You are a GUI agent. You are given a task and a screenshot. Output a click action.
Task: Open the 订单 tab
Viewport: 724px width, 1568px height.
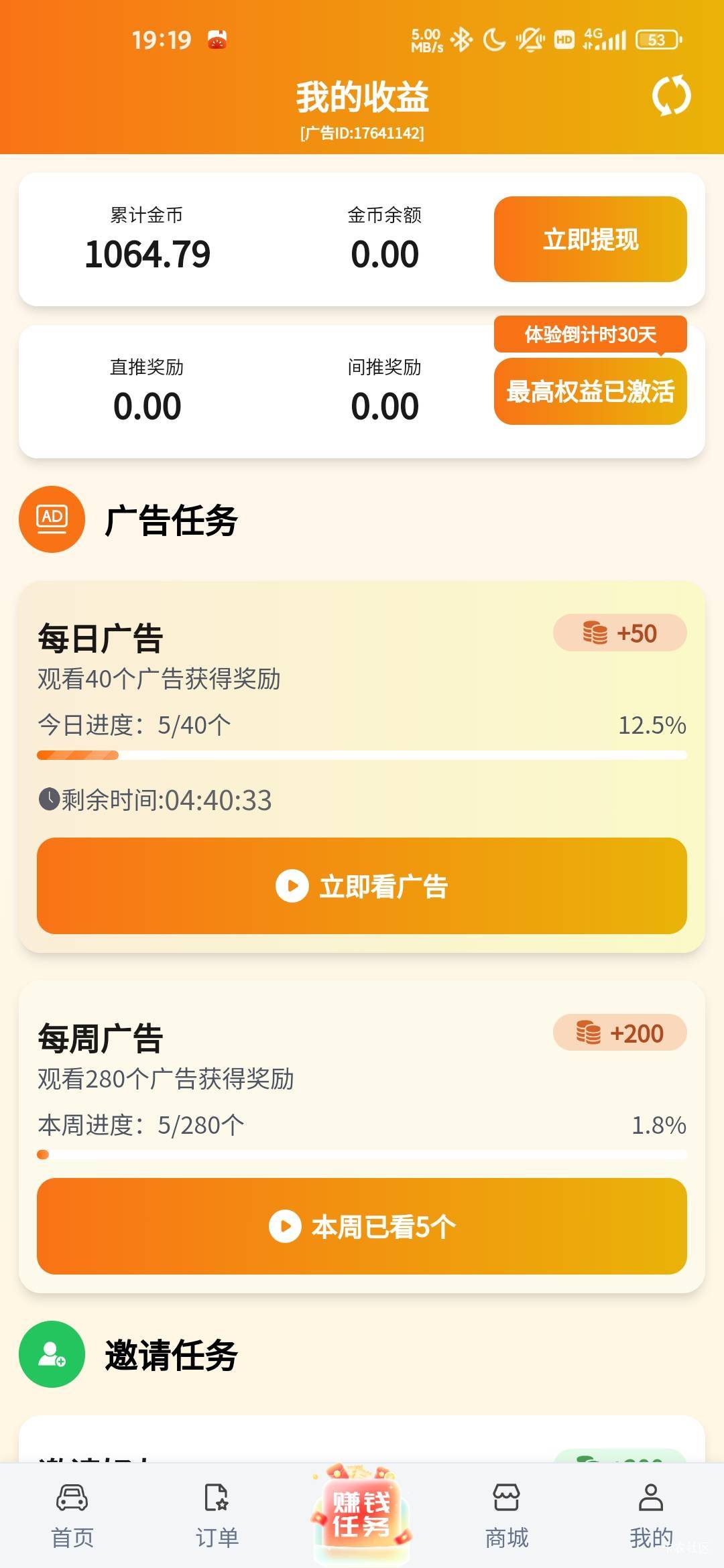coord(217,1514)
